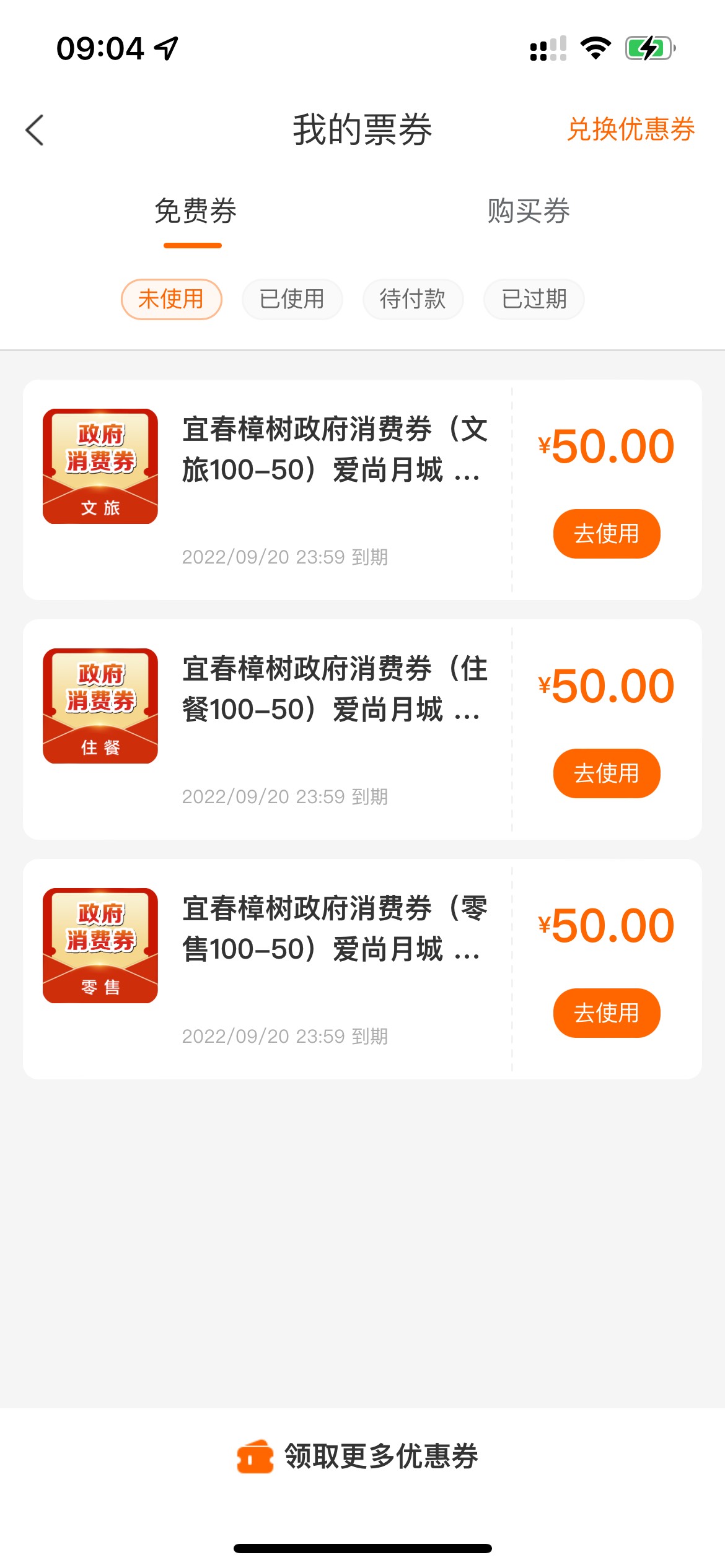Show 已使用 coupons

click(x=292, y=299)
